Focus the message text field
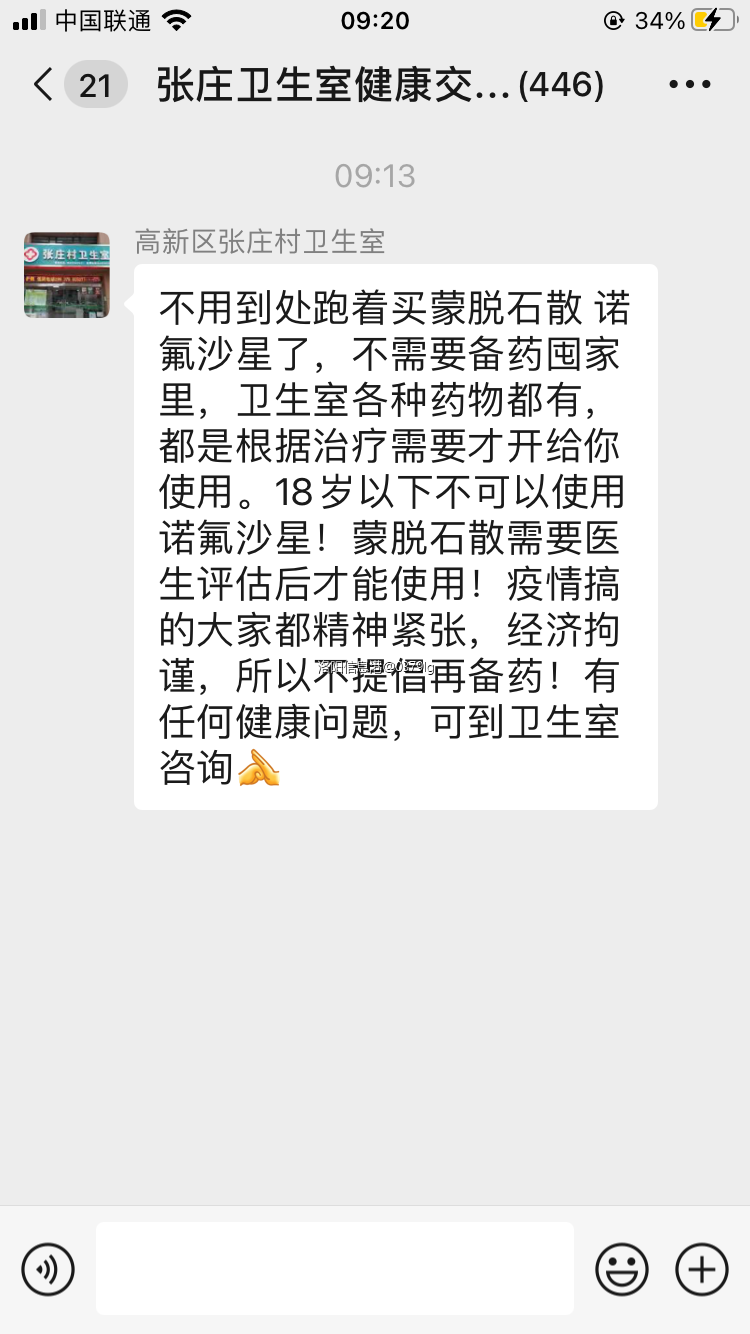 335,1268
